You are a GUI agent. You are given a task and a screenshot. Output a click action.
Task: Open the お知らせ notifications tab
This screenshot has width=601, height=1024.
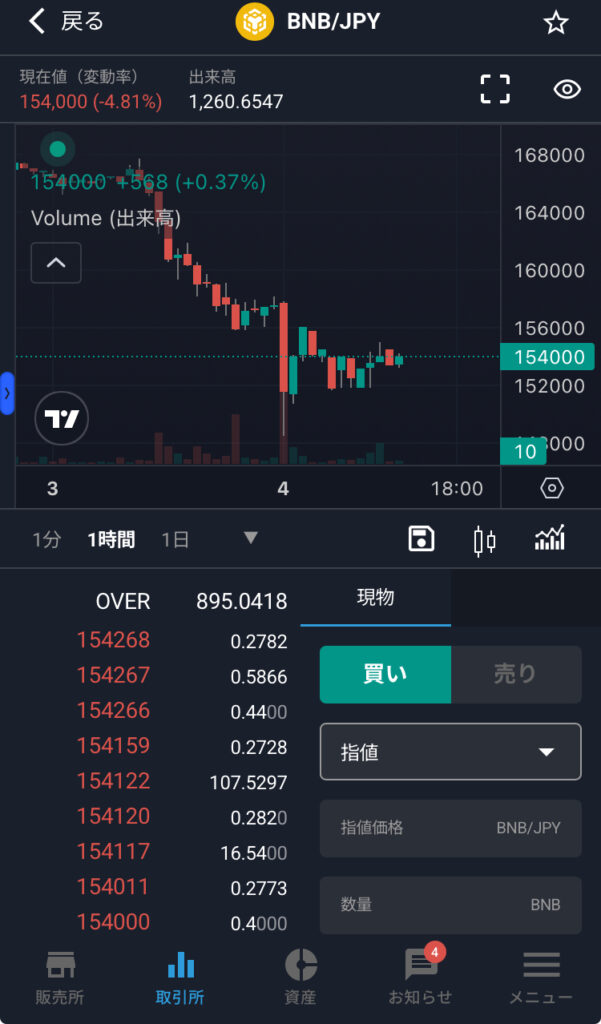(x=420, y=977)
